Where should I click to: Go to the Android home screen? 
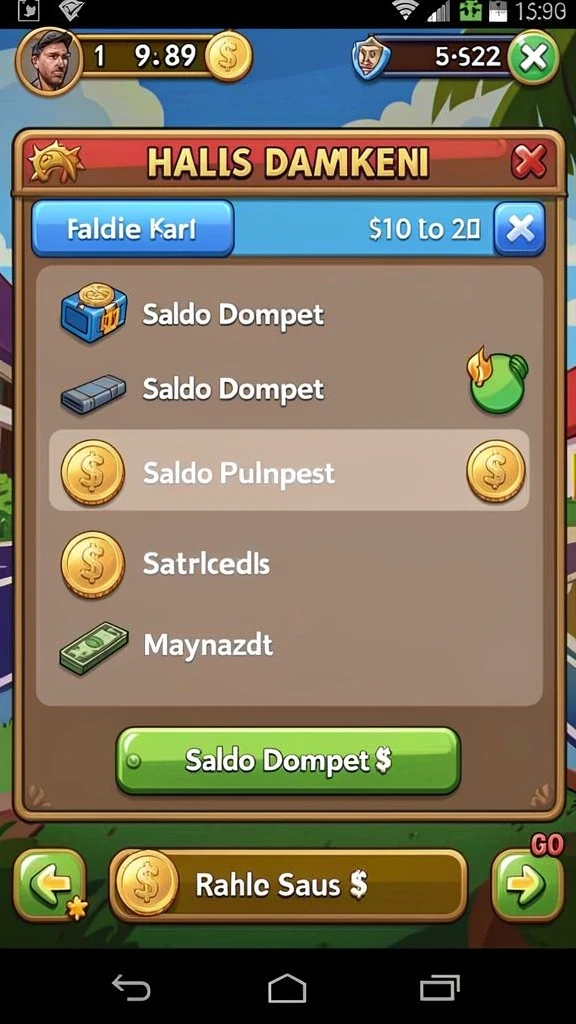287,987
